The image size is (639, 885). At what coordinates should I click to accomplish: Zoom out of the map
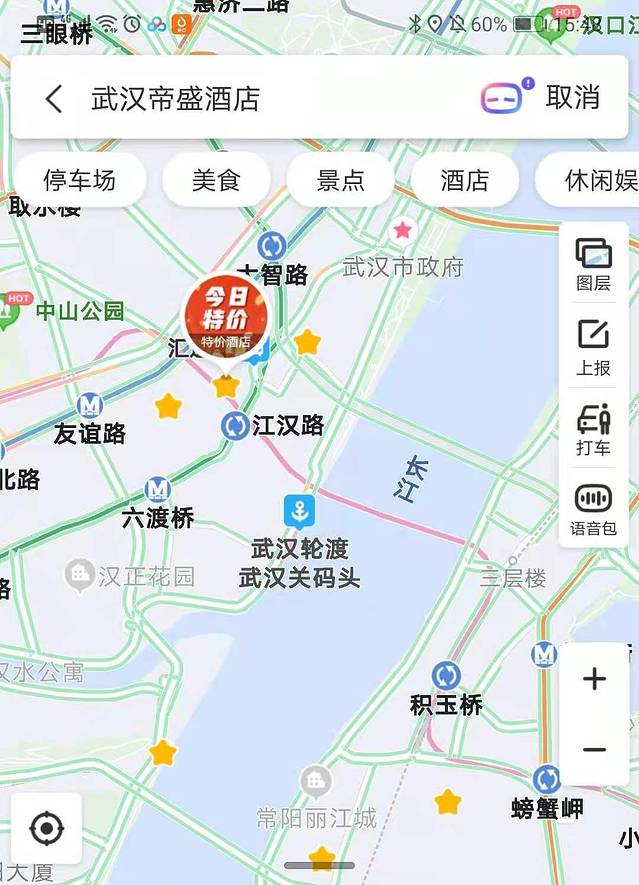click(594, 749)
